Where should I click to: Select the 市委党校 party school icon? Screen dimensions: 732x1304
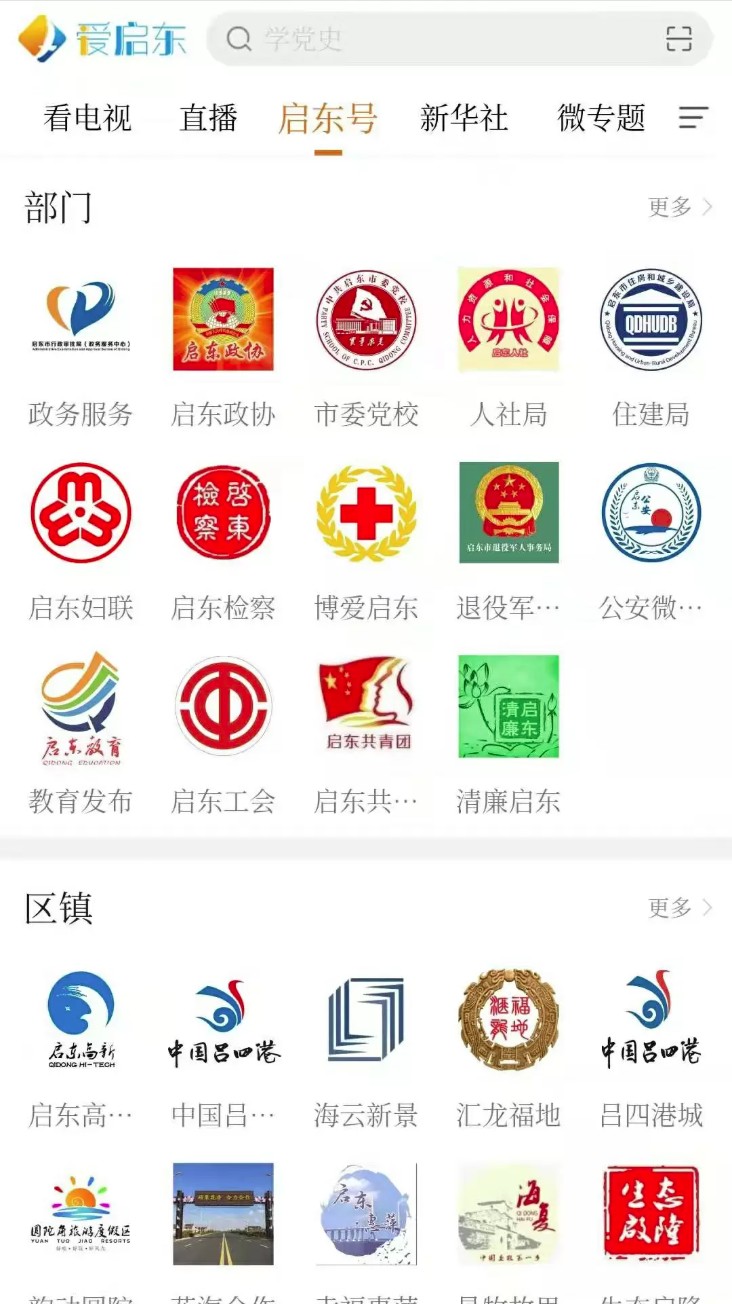coord(365,318)
